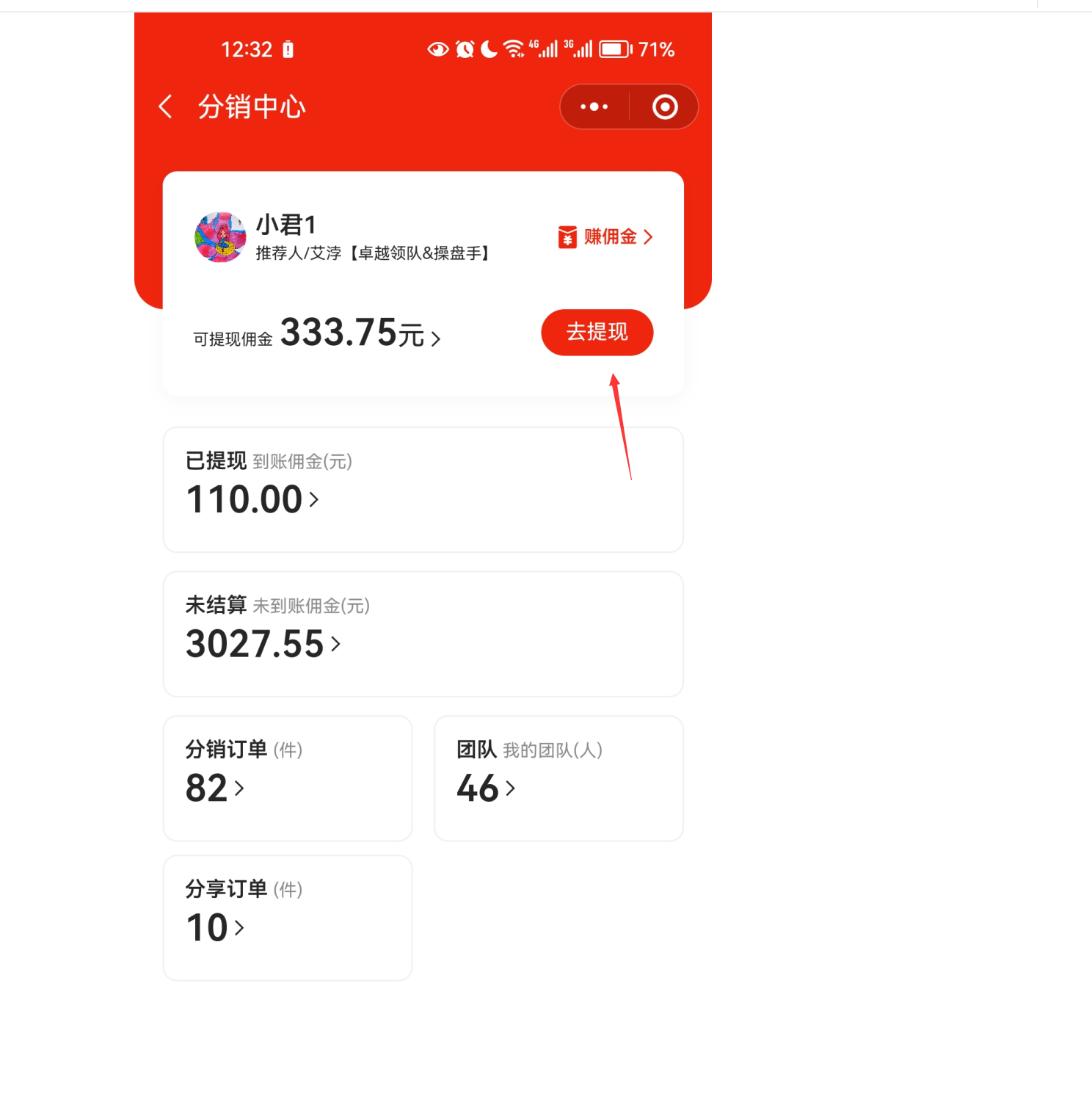Viewport: 1092px width, 1113px height.
Task: Go back from 分销中心
Action: 166,107
